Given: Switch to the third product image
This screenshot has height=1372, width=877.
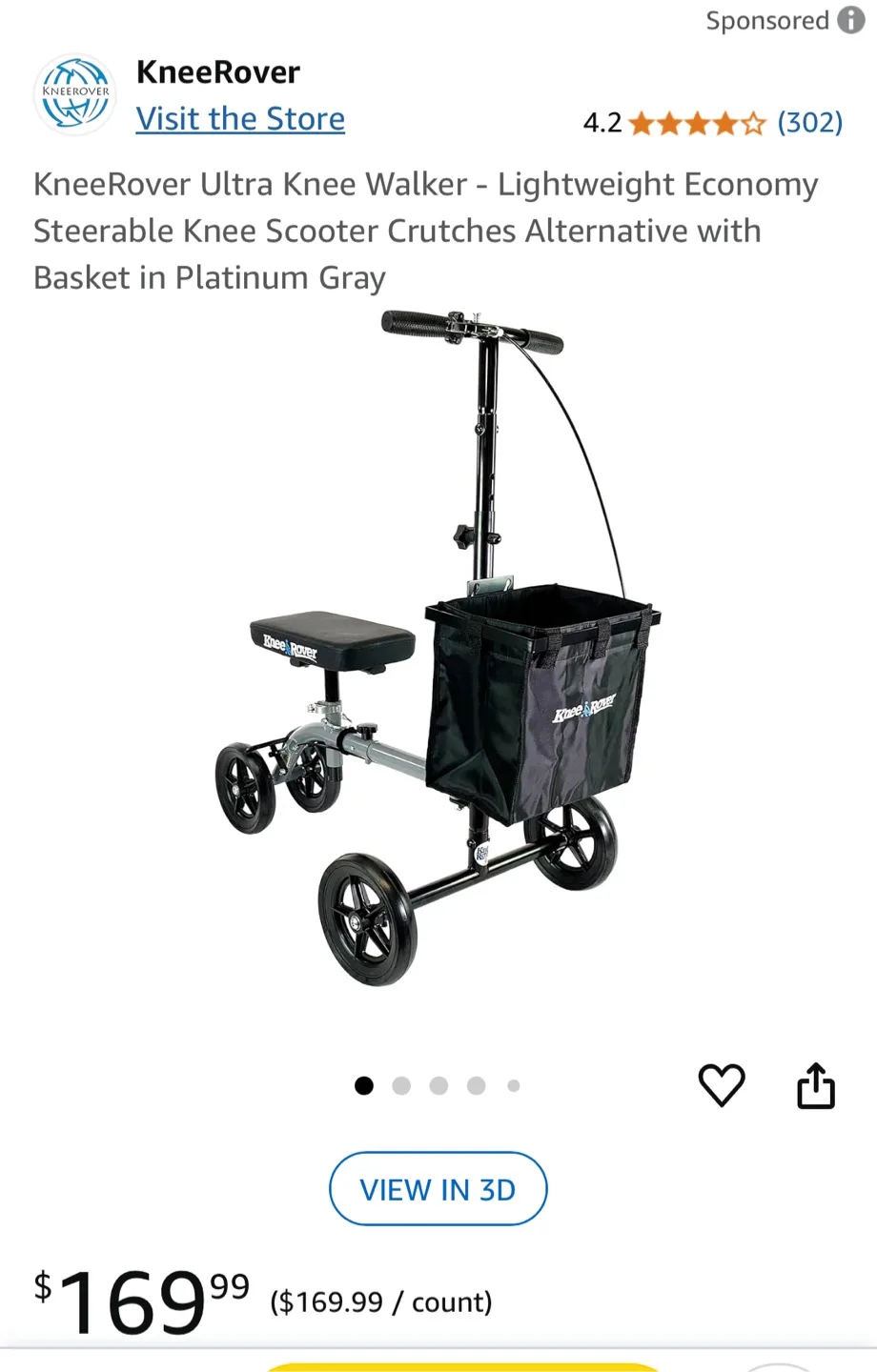Looking at the screenshot, I should pyautogui.click(x=438, y=1085).
